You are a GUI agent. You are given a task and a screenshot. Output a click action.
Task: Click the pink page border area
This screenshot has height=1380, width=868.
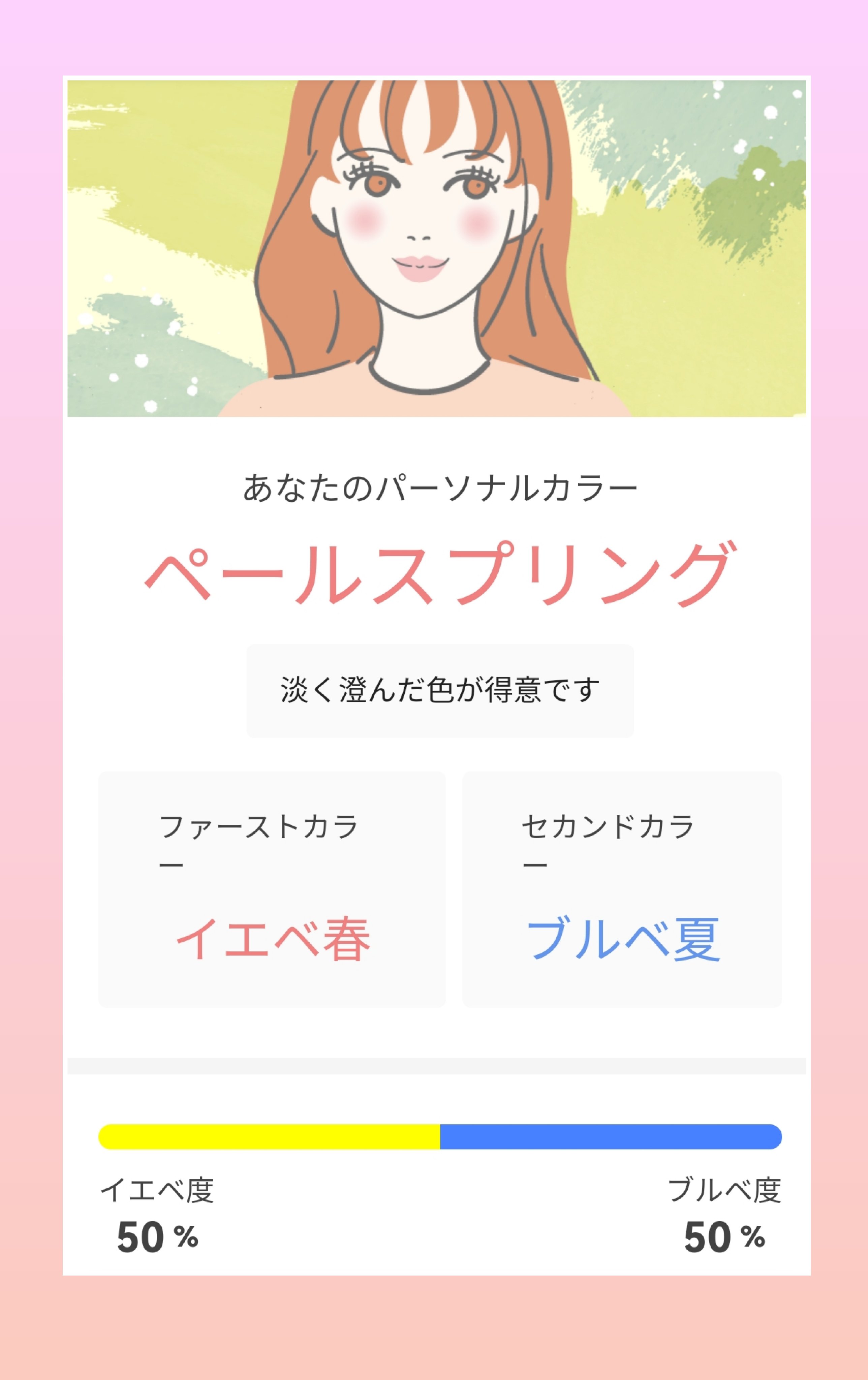pyautogui.click(x=32, y=688)
